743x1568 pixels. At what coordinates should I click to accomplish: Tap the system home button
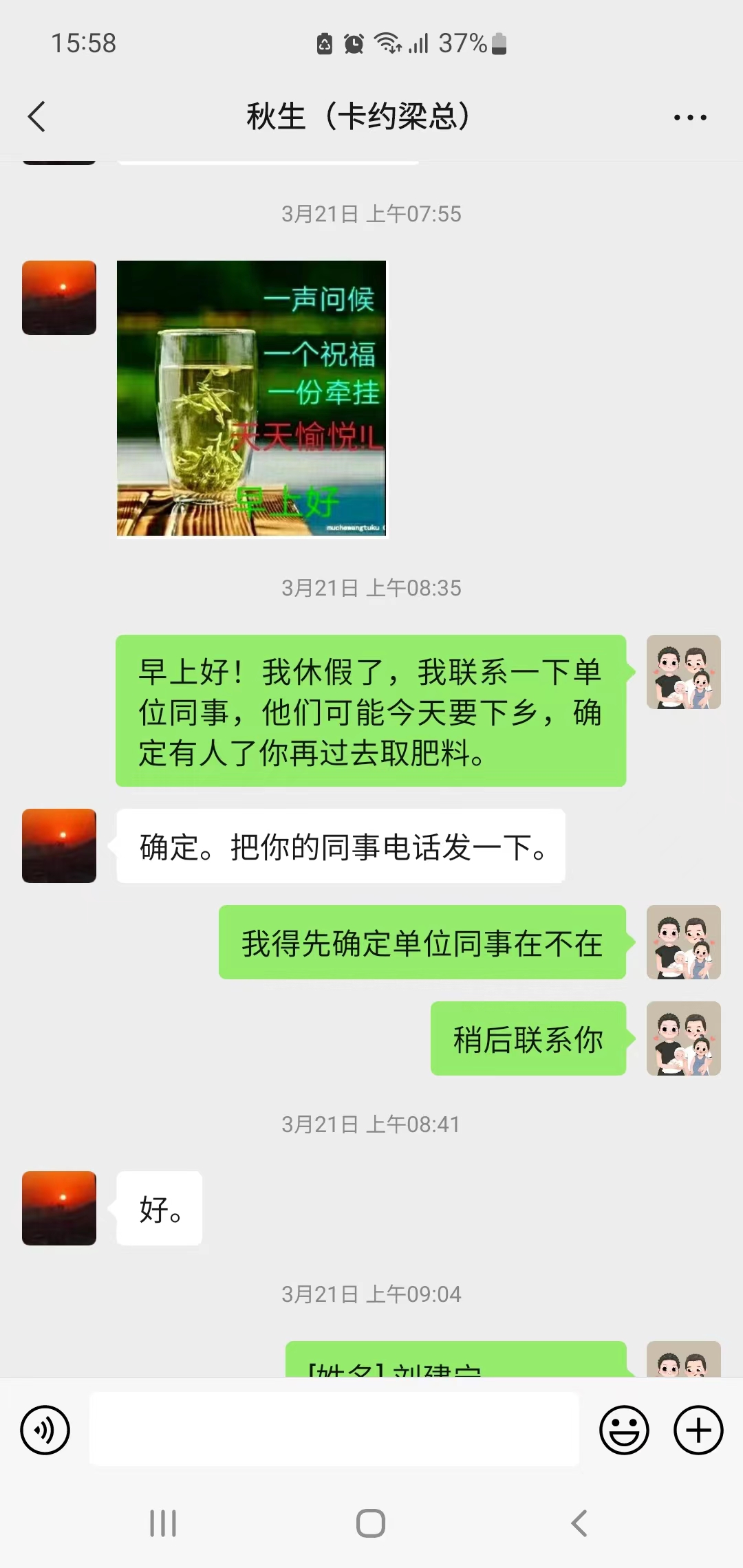(371, 1523)
